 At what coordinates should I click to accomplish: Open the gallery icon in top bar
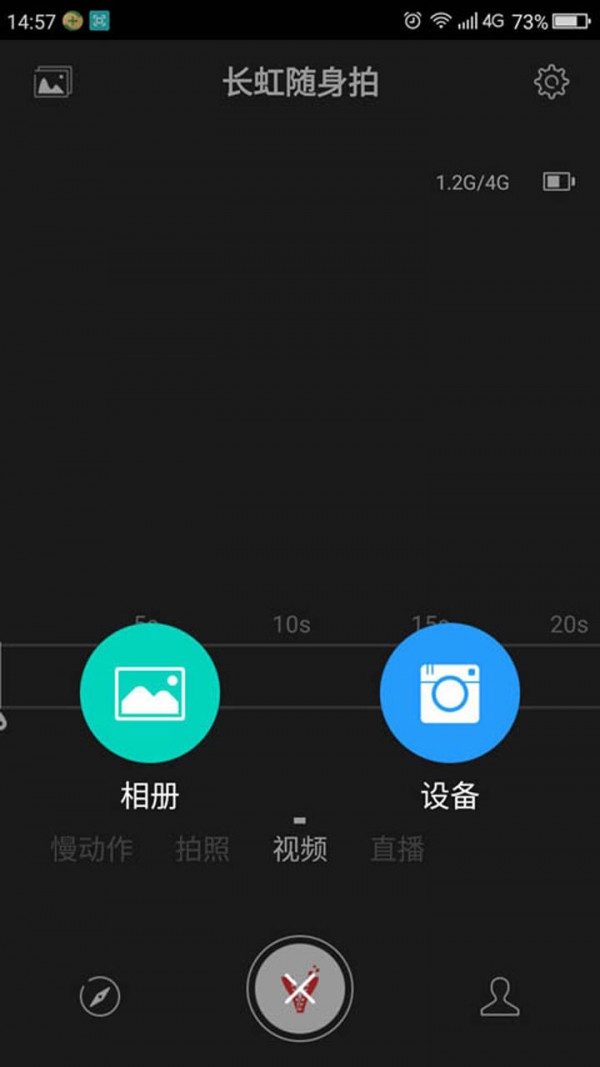point(53,82)
